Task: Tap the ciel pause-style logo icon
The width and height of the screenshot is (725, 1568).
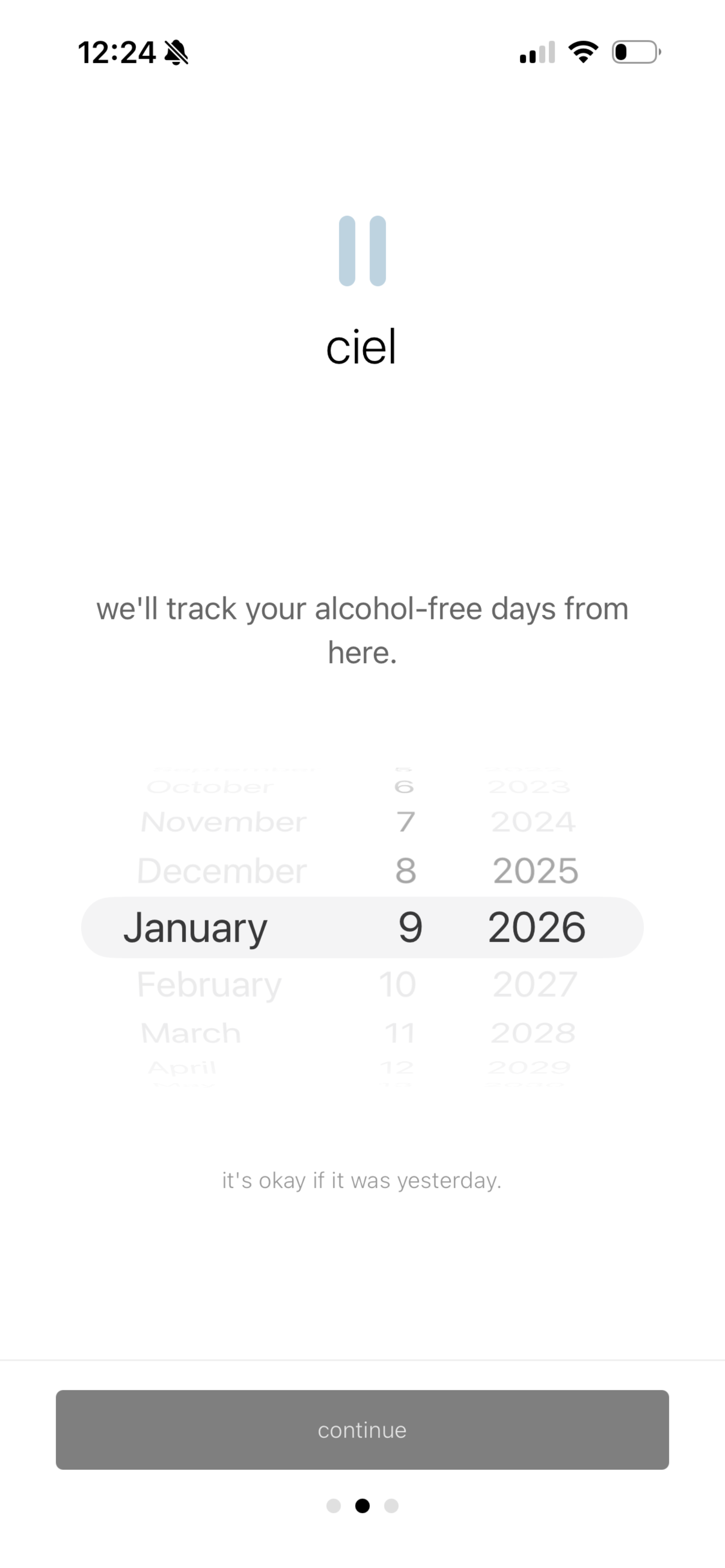Action: coord(362,251)
